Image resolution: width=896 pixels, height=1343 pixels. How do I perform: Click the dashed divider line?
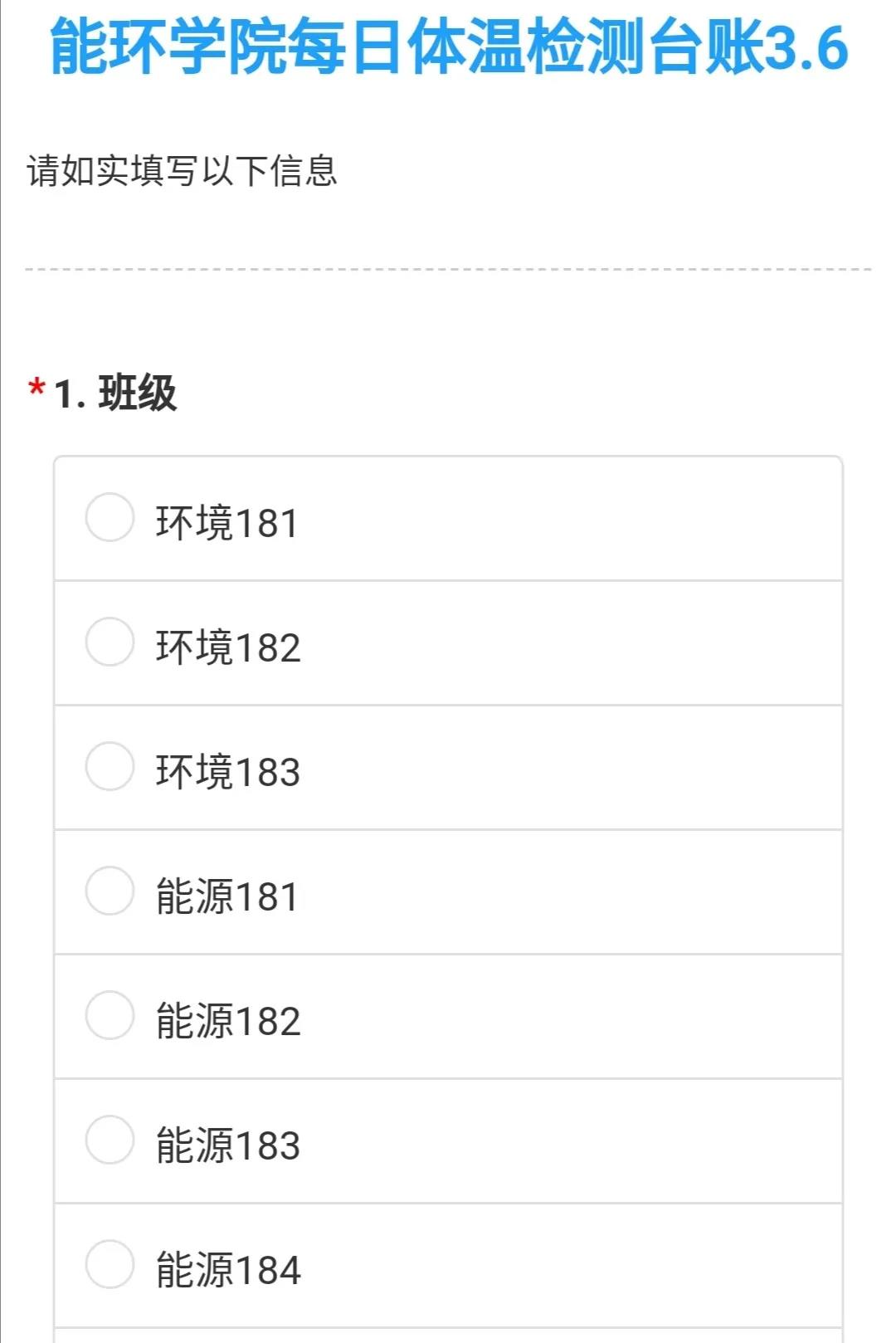tap(448, 268)
